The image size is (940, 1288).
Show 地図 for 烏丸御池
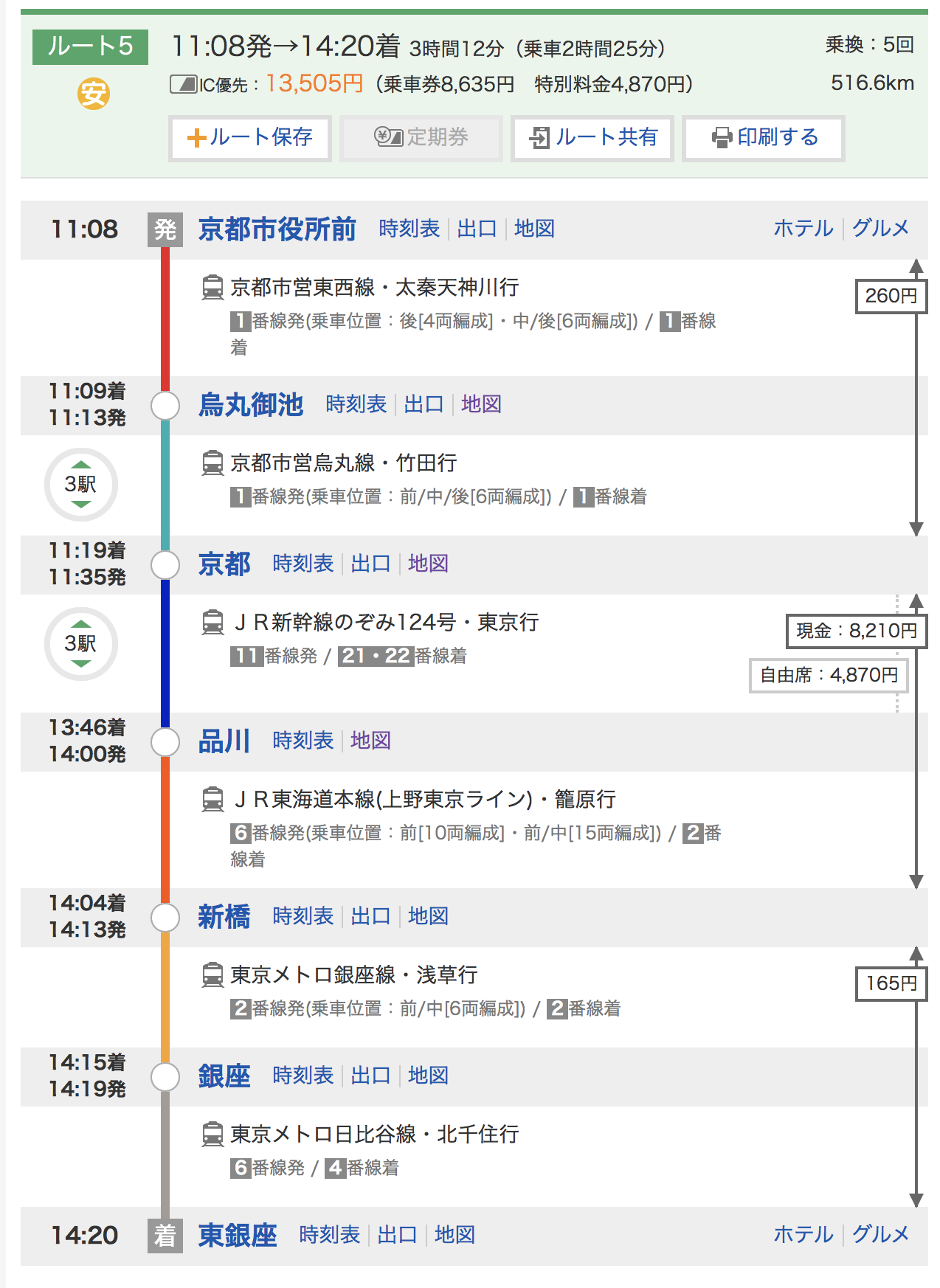point(481,404)
